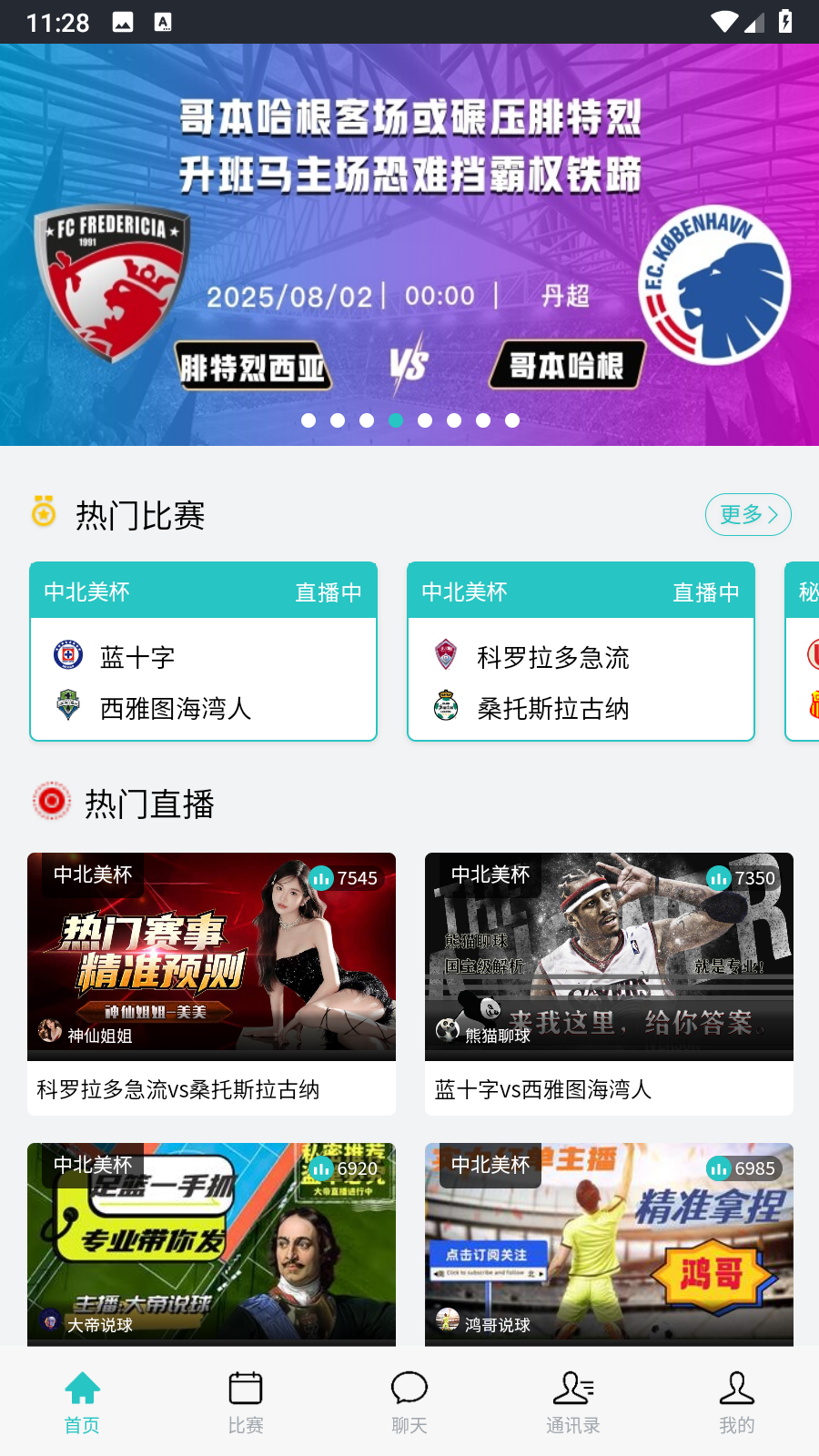Select the 首页 home icon
This screenshot has width=819, height=1456.
[81, 1388]
